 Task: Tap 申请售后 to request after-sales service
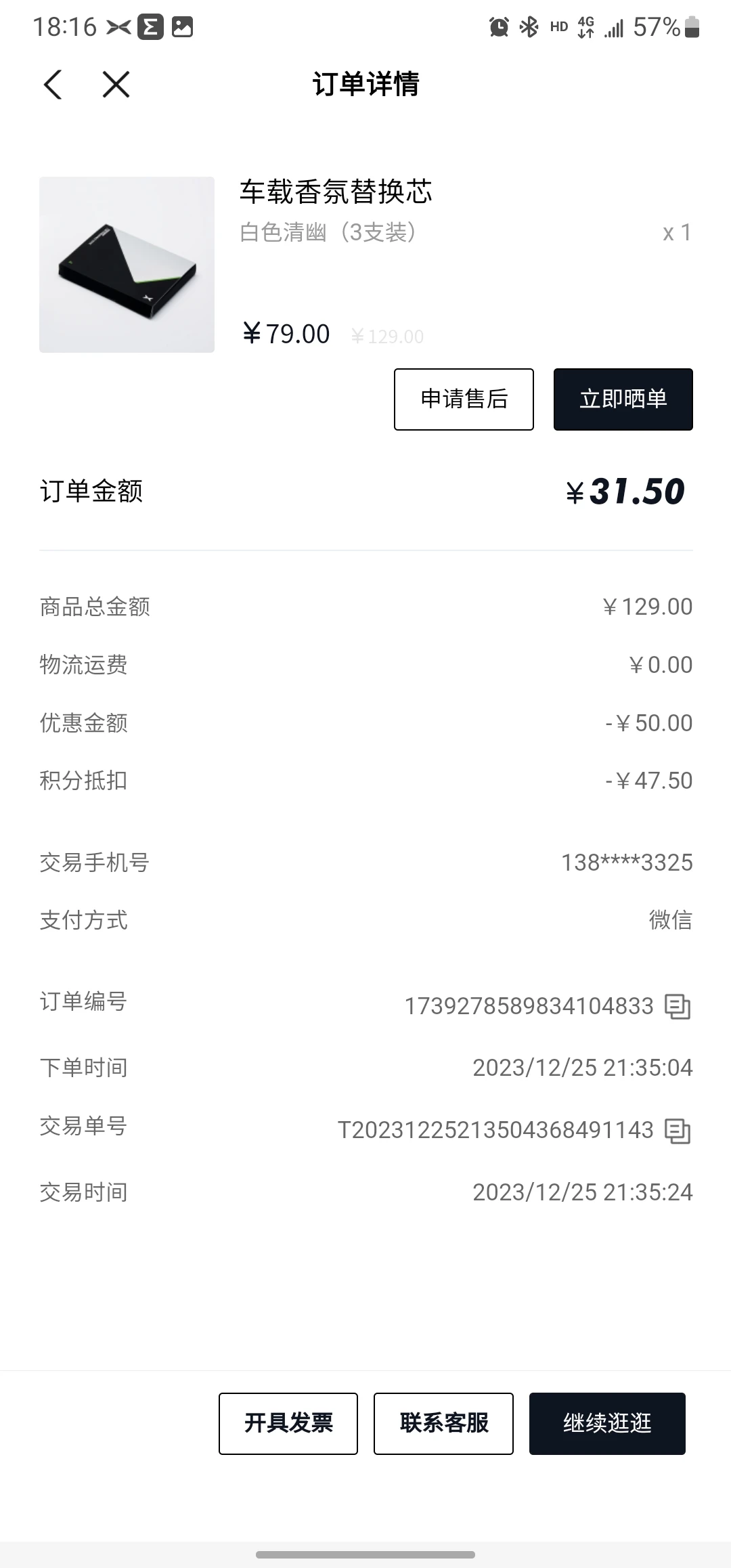[x=464, y=399]
